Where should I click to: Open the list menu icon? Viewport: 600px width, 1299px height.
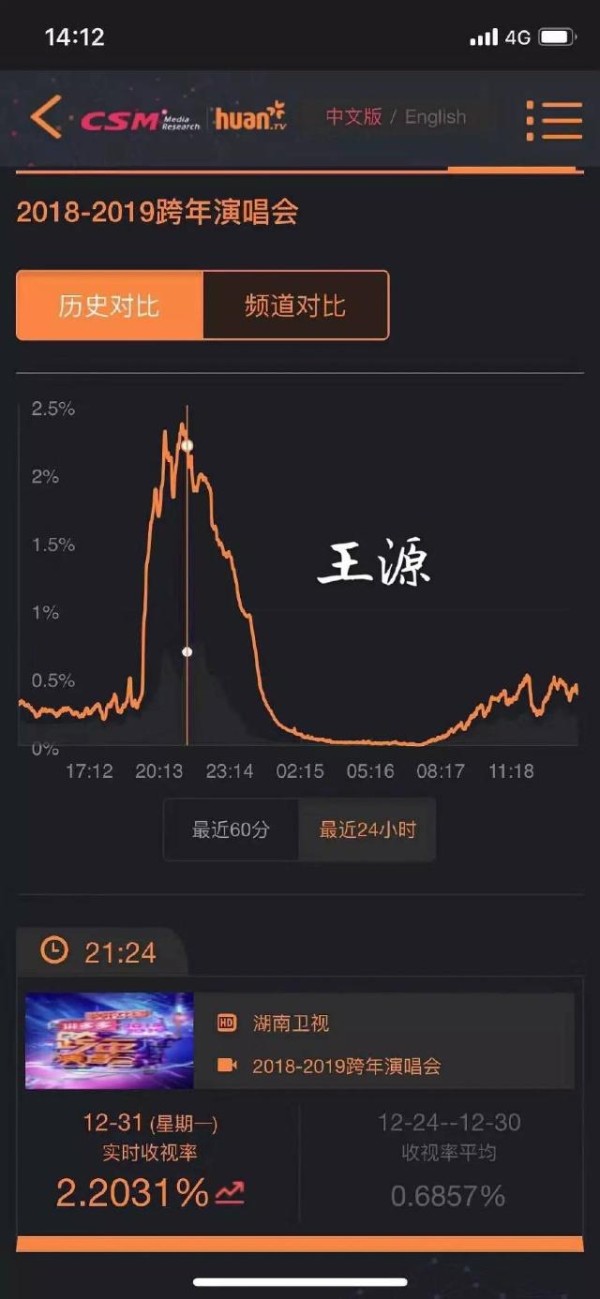554,120
